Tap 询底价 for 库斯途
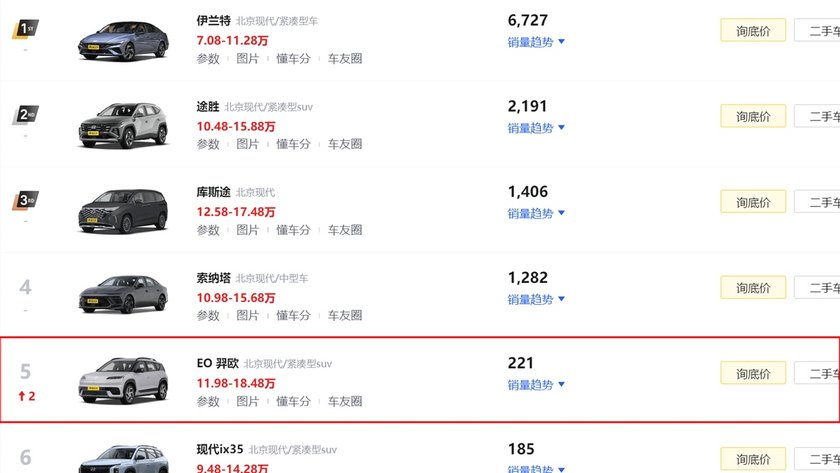The width and height of the screenshot is (840, 473). pos(753,202)
